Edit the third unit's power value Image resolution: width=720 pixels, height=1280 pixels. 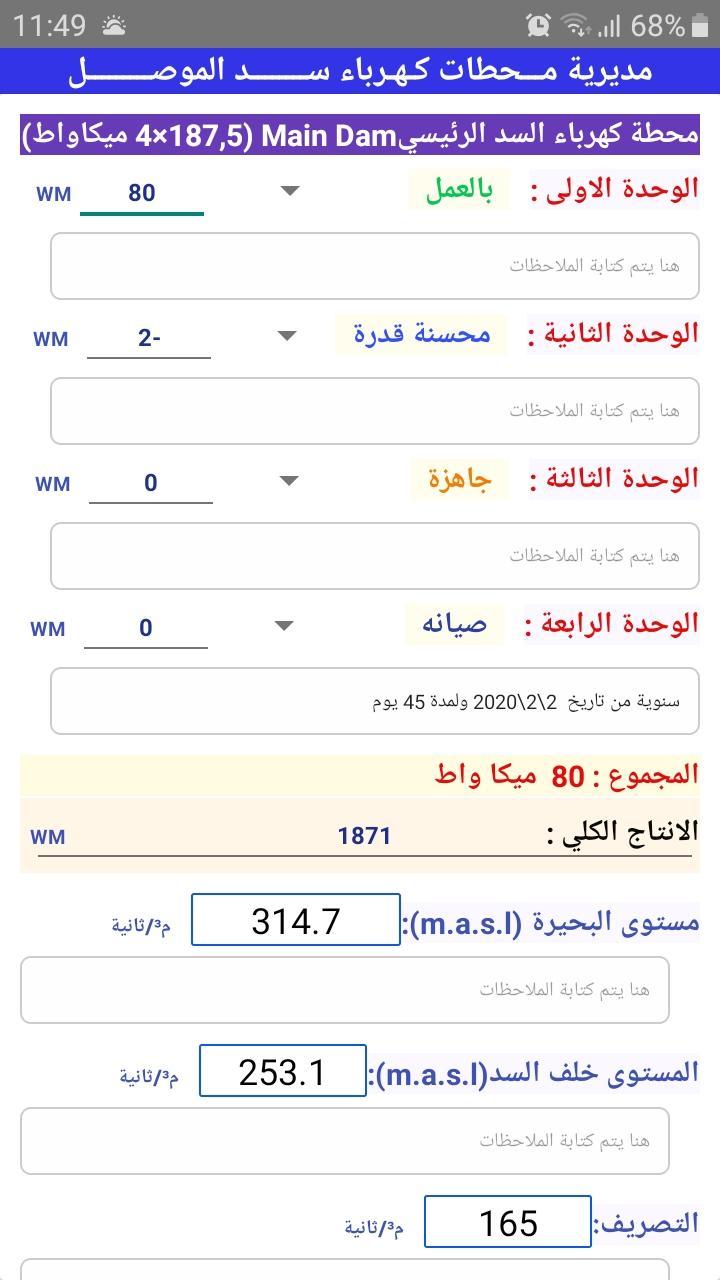(151, 483)
